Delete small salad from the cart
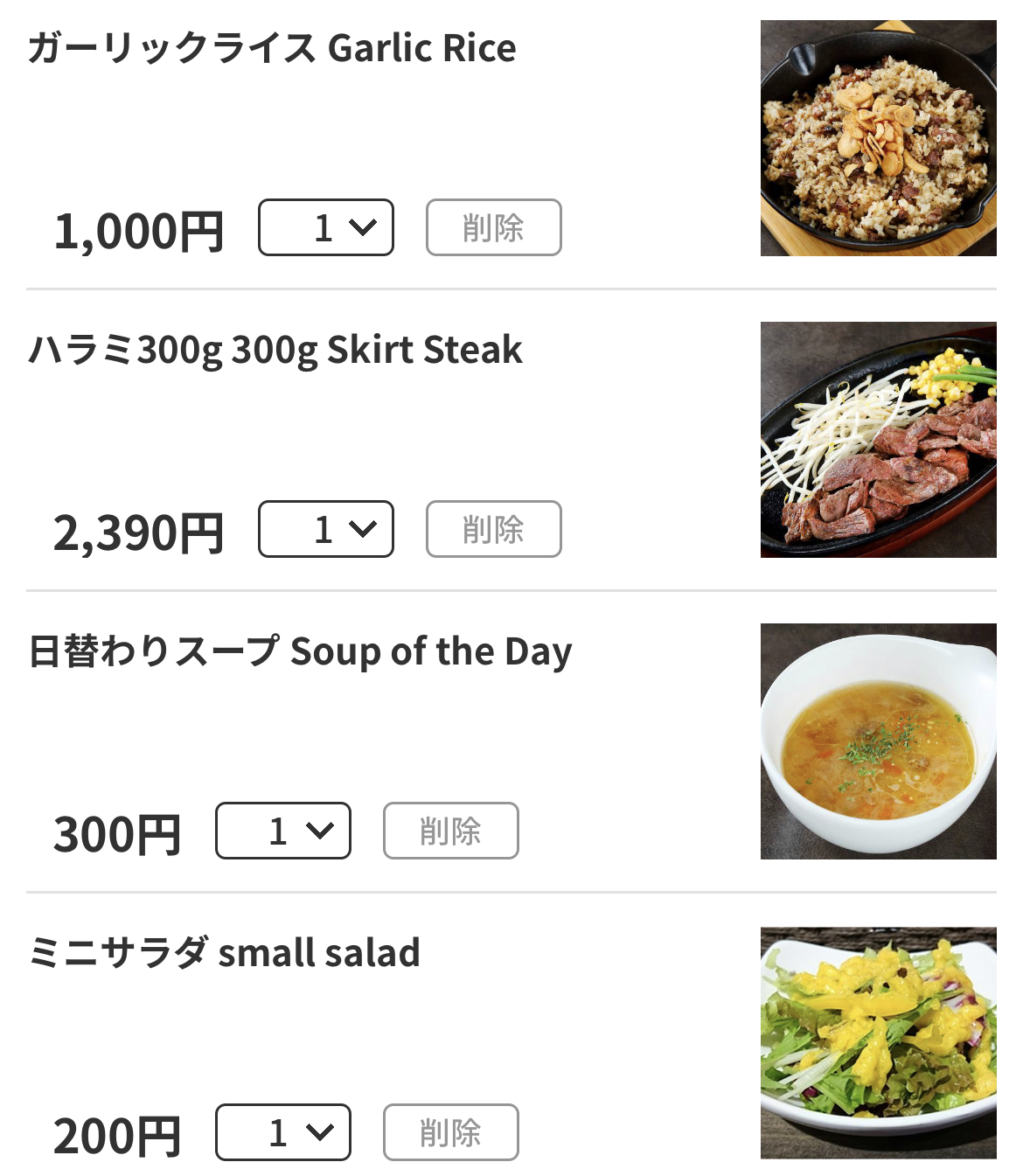The width and height of the screenshot is (1023, 1176). 450,1132
